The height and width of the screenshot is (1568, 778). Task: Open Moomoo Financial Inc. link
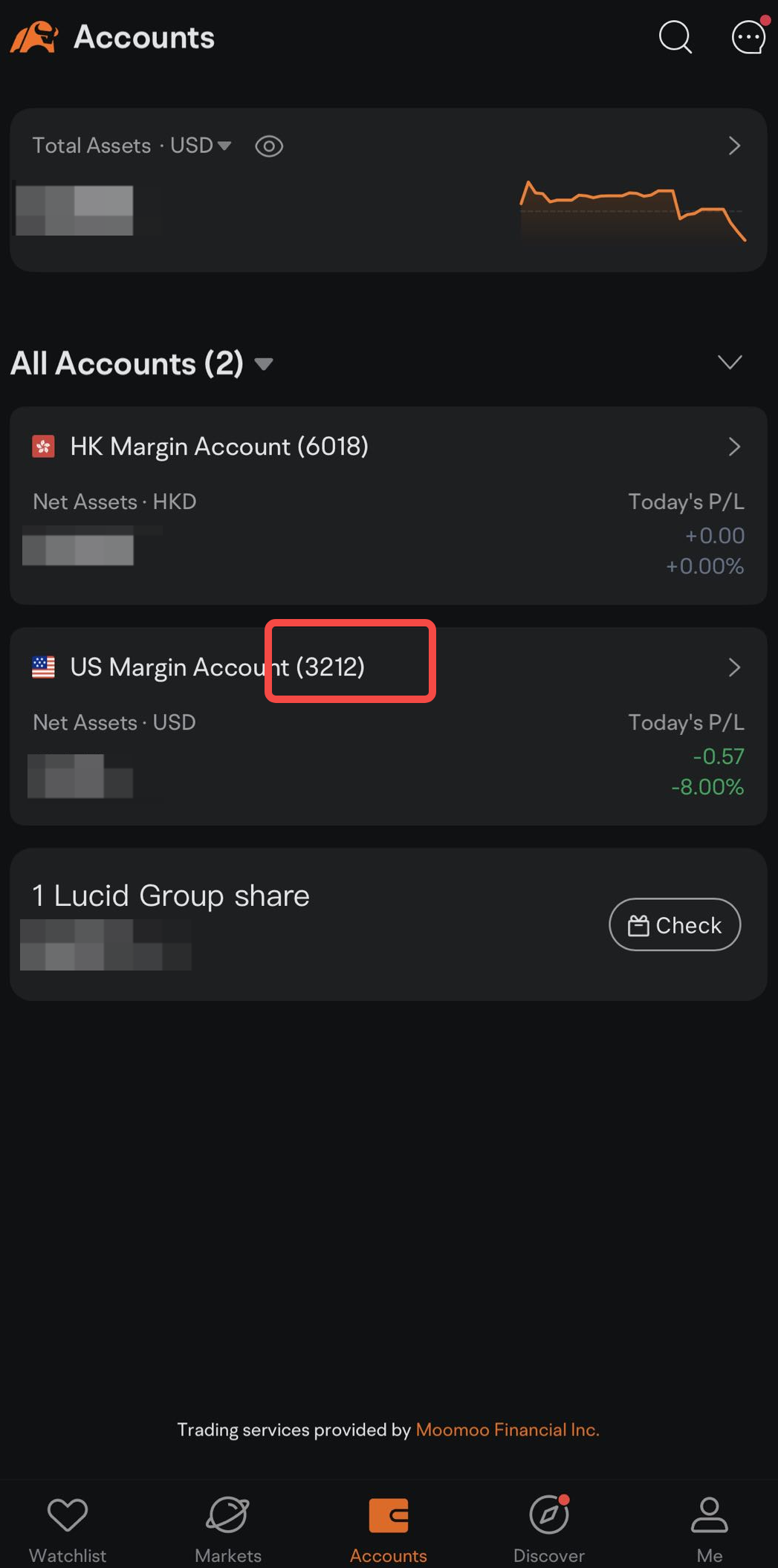coord(508,1430)
